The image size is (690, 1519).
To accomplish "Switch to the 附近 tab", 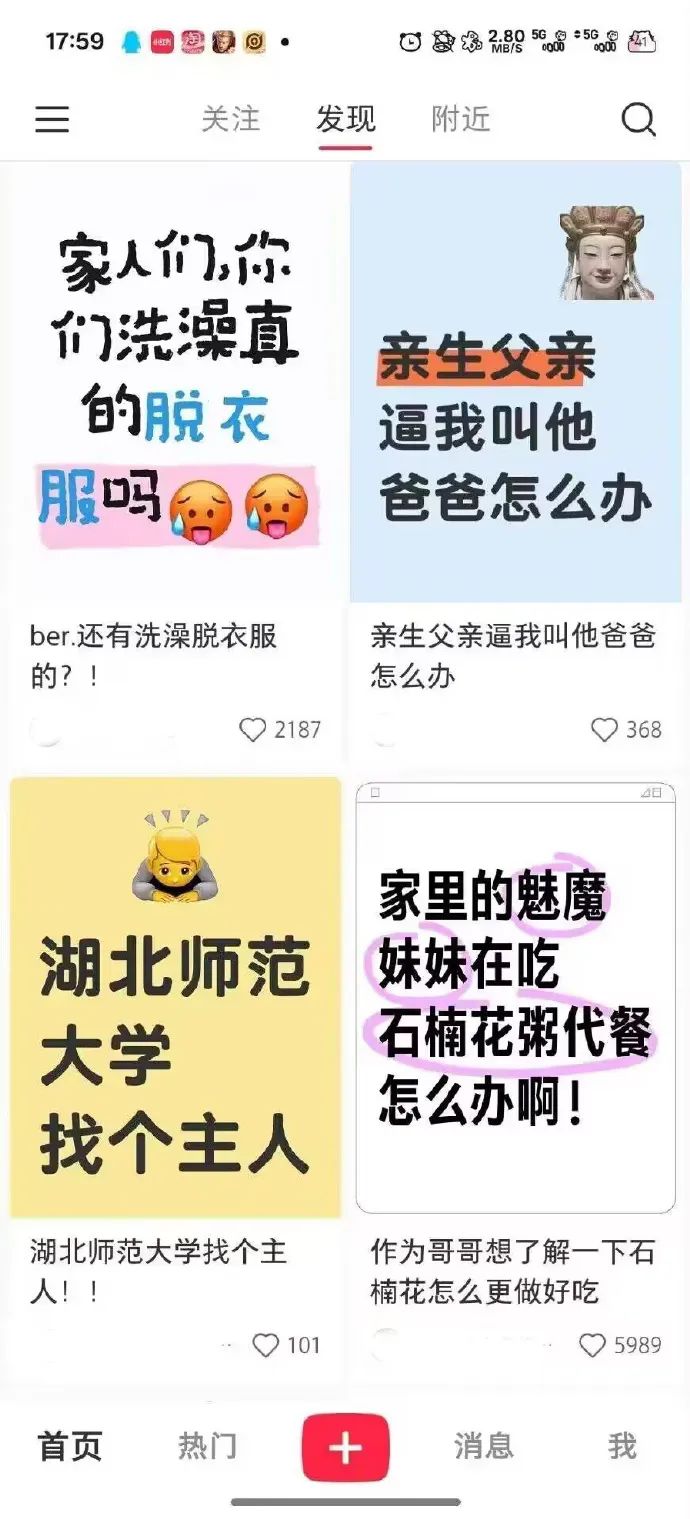I will (461, 119).
